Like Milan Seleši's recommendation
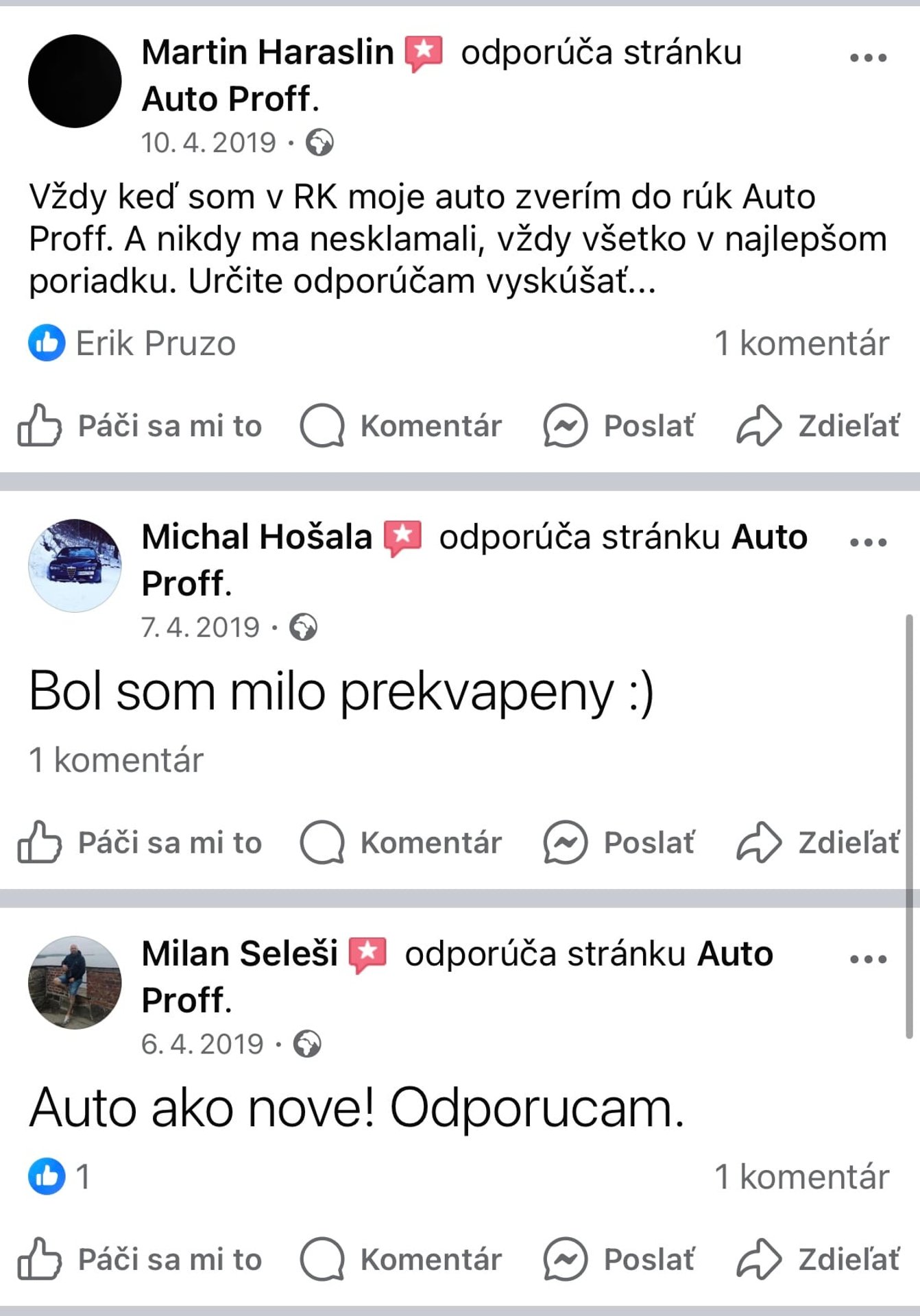920x1316 pixels. pos(140,1259)
